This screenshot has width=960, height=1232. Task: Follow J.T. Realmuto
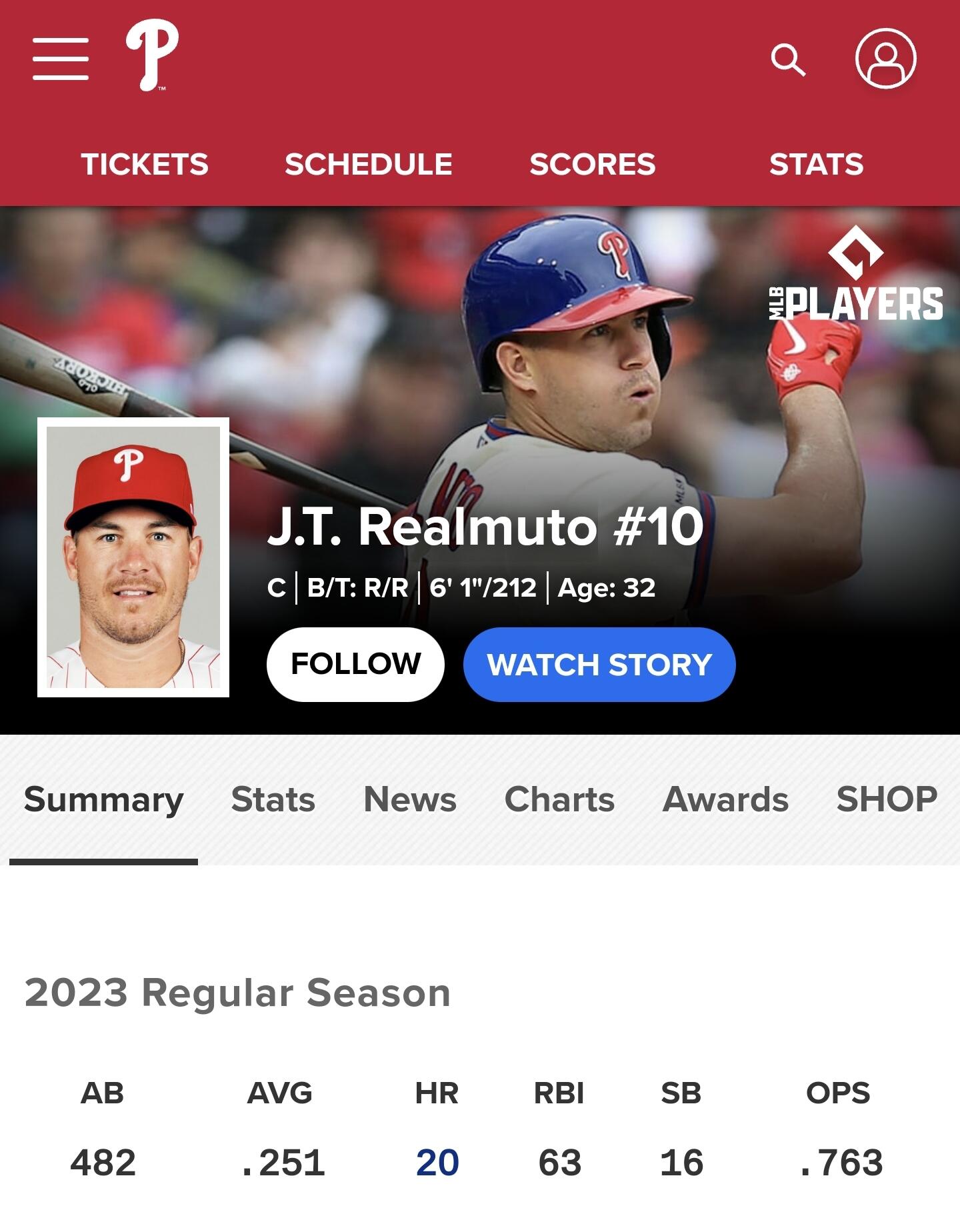355,664
